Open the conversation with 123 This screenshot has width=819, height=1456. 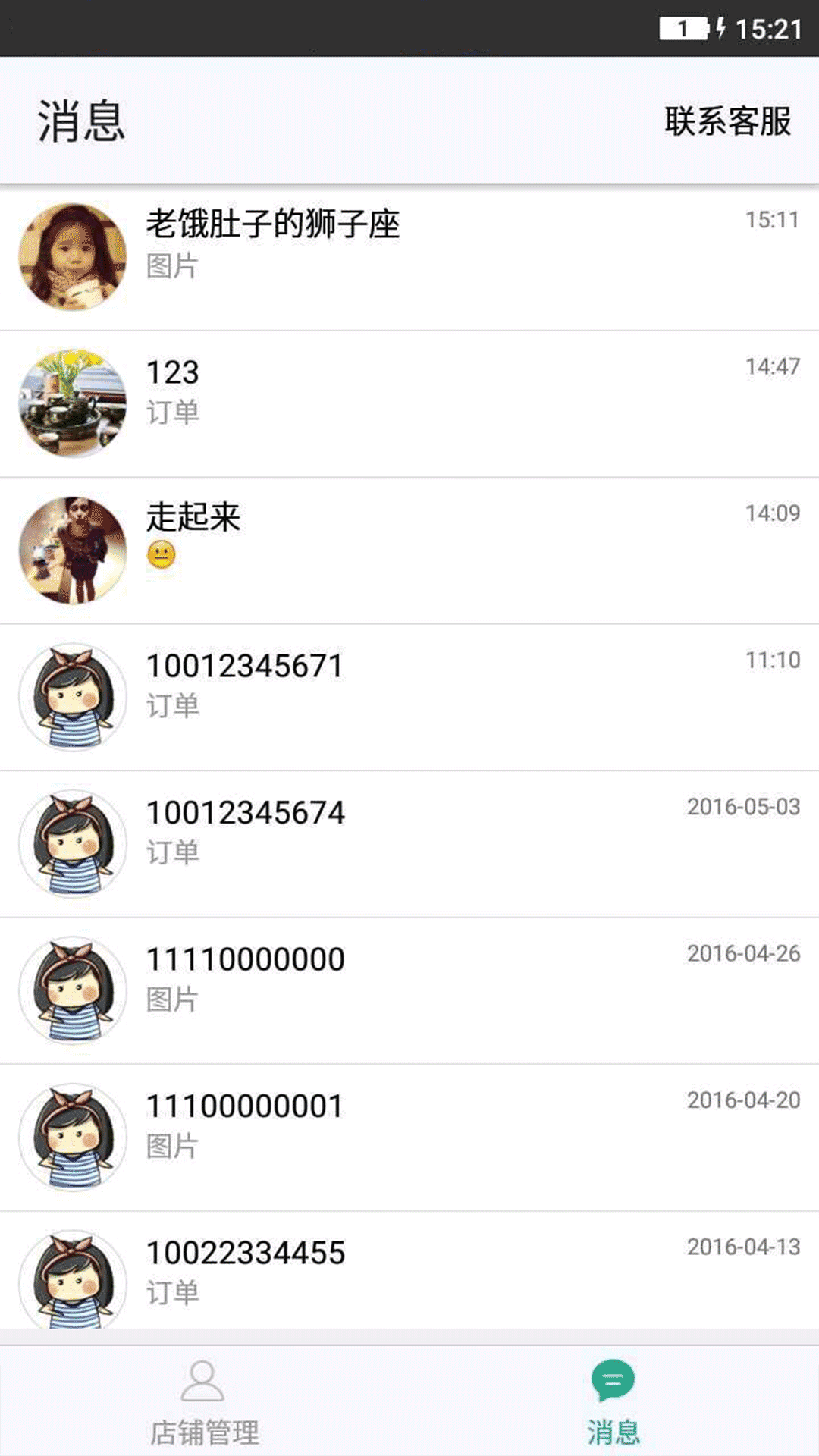[409, 403]
